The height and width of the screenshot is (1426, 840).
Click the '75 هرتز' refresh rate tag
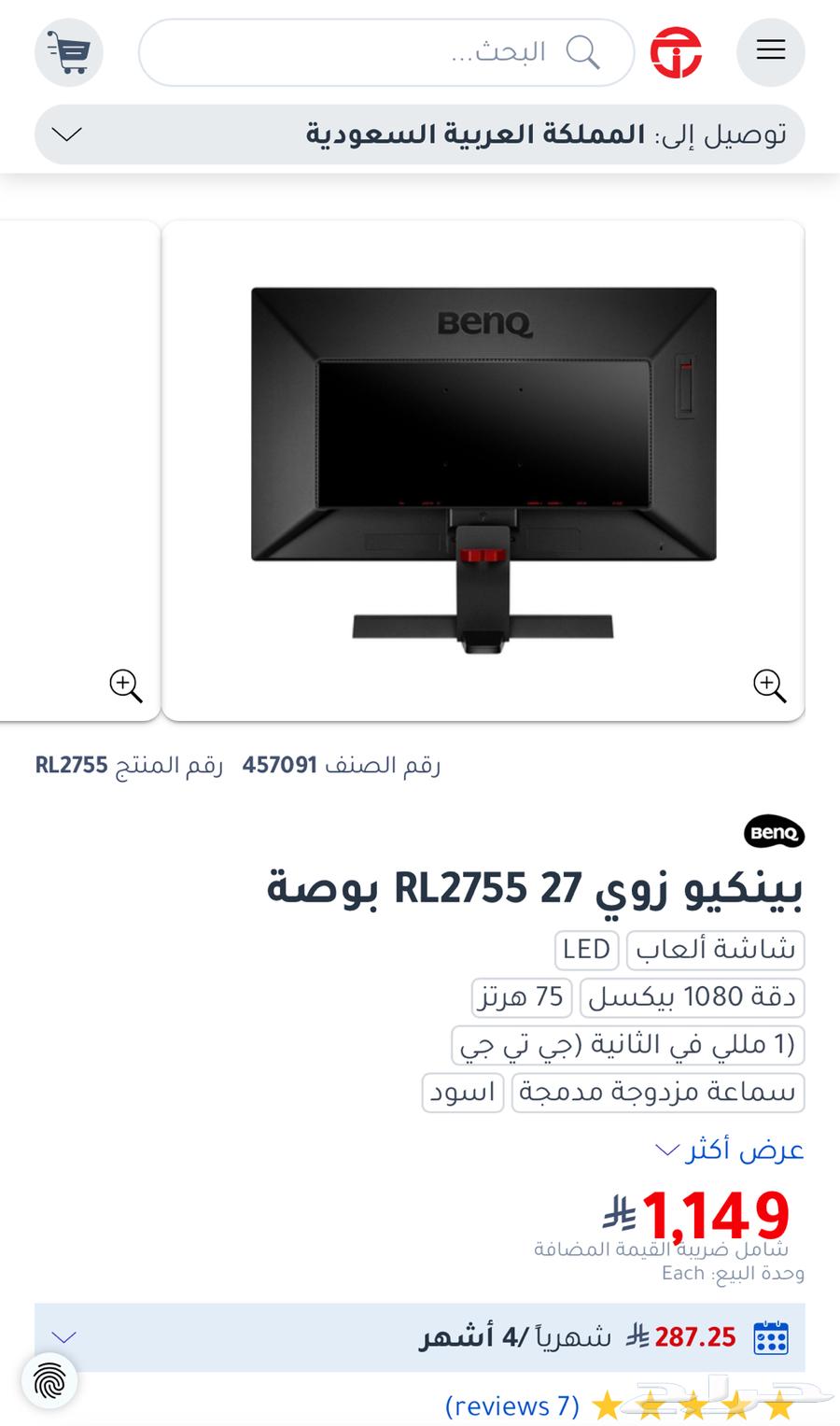click(521, 997)
